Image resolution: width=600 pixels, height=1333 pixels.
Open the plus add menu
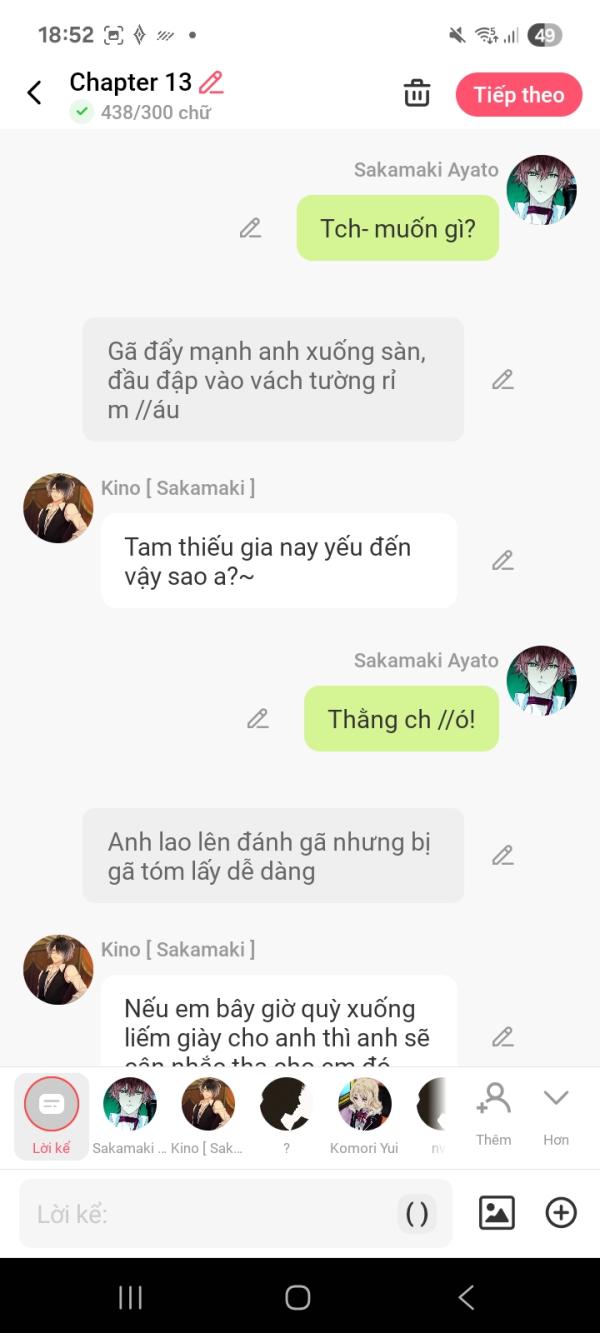[x=561, y=1213]
